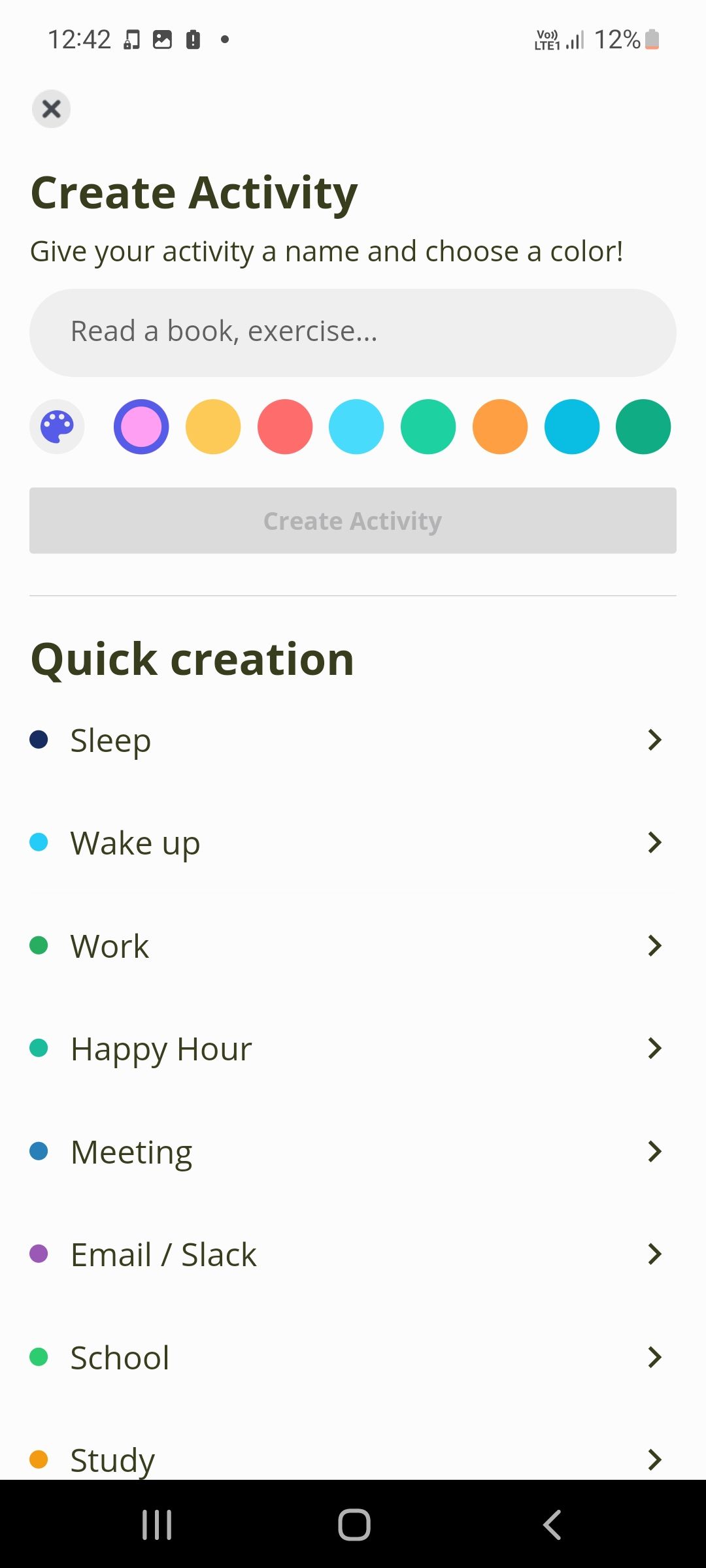
Task: Tap the Create Activity button
Action: tap(353, 521)
